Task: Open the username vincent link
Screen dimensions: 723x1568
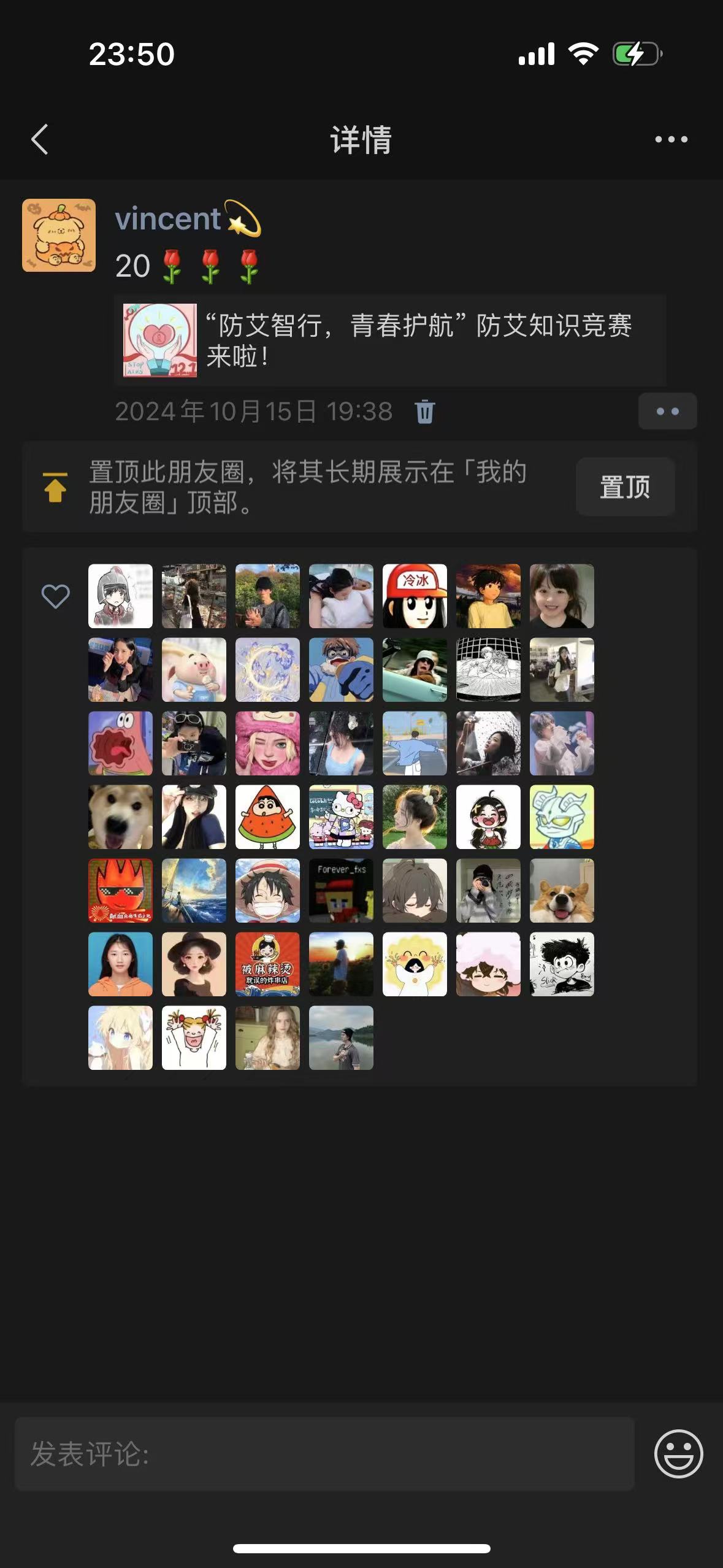Action: pyautogui.click(x=168, y=219)
